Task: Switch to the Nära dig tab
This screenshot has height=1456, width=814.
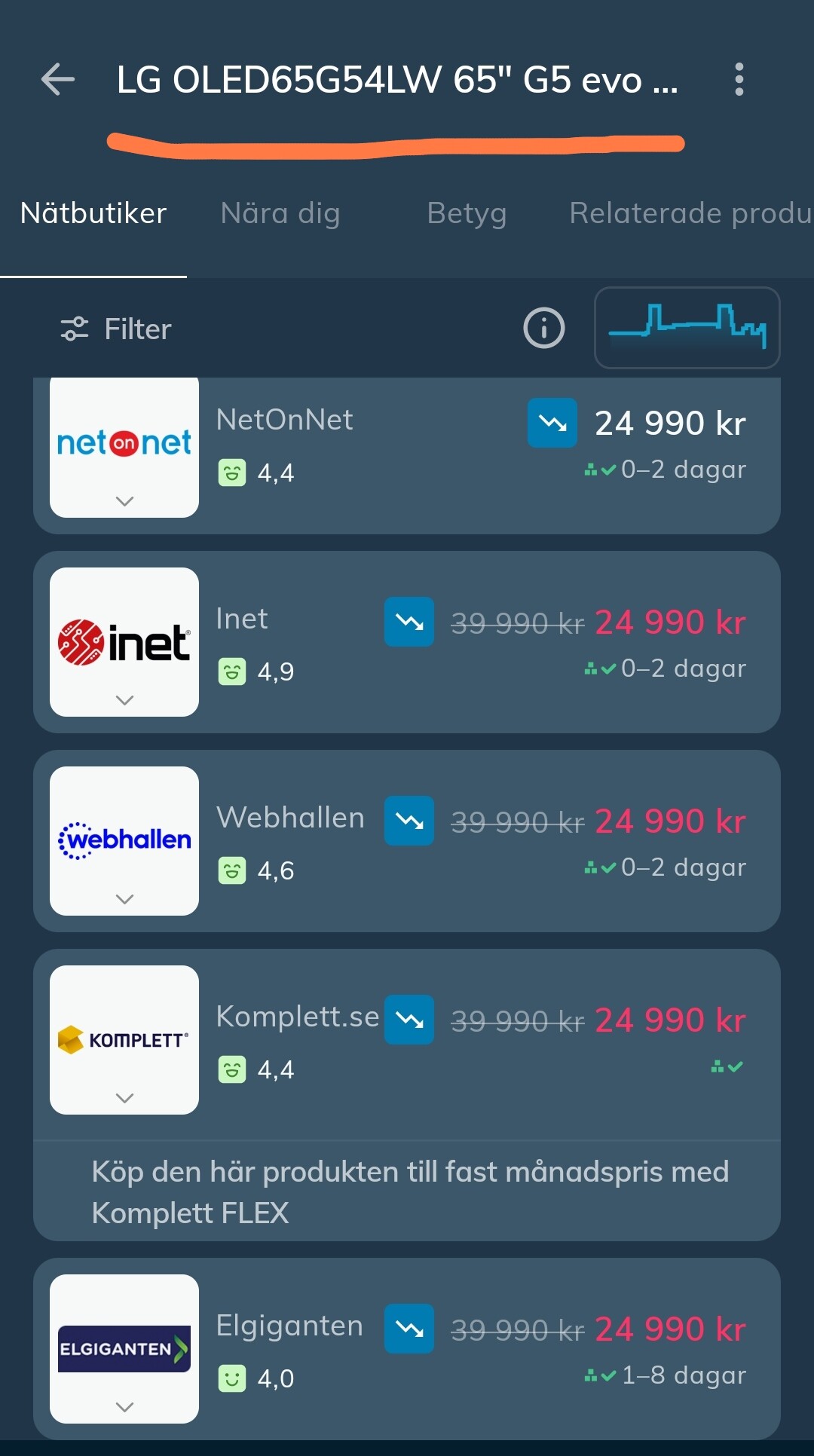Action: point(280,213)
